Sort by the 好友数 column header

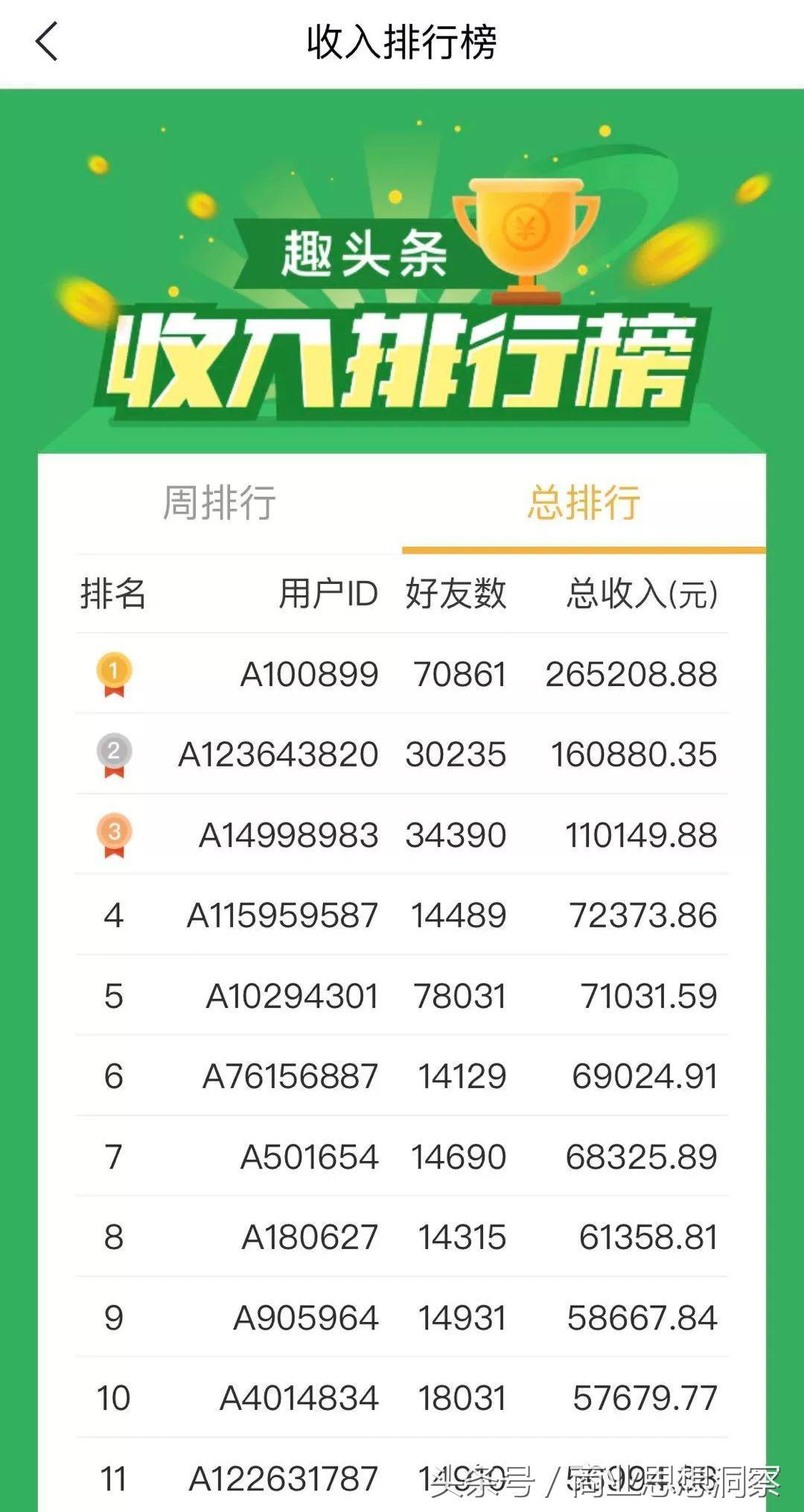click(x=456, y=594)
